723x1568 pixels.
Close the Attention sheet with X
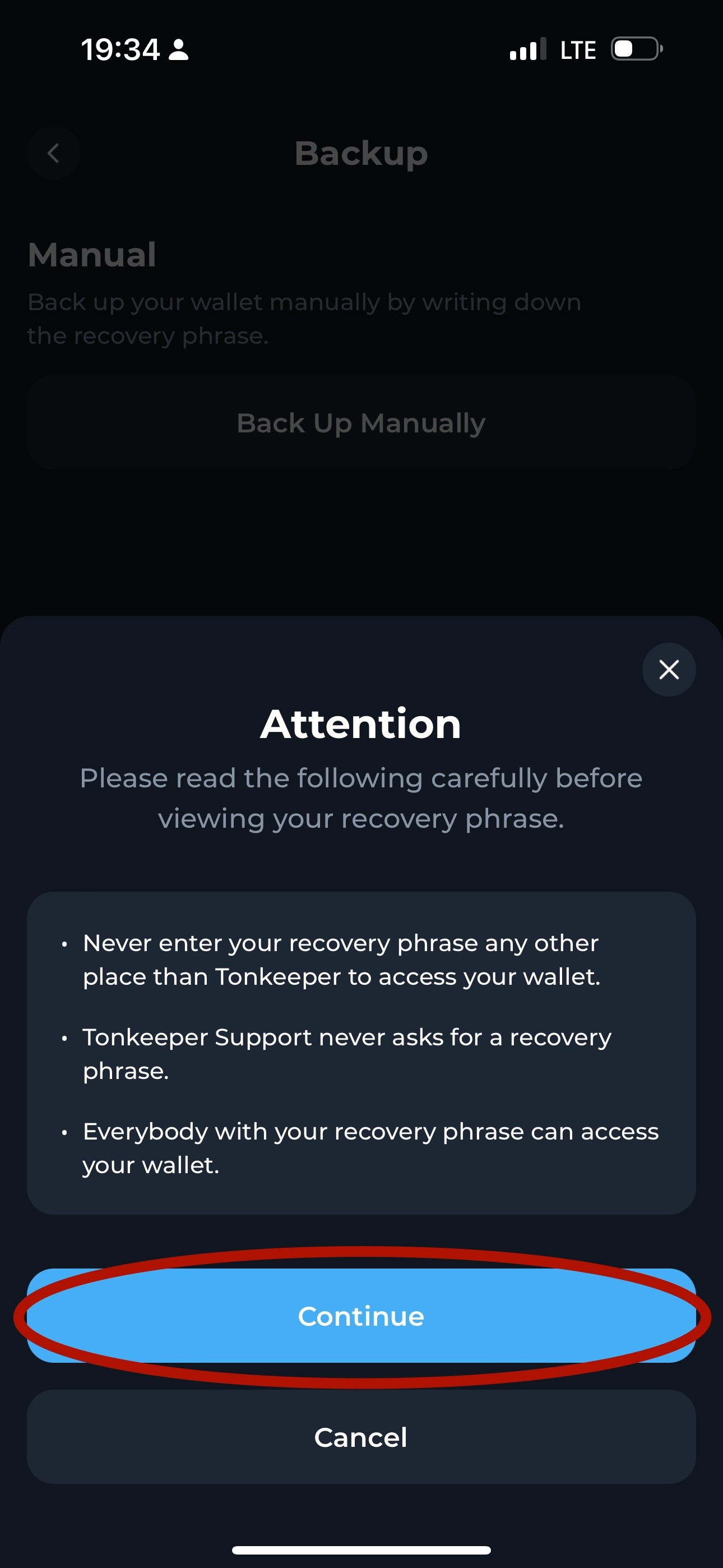click(668, 670)
